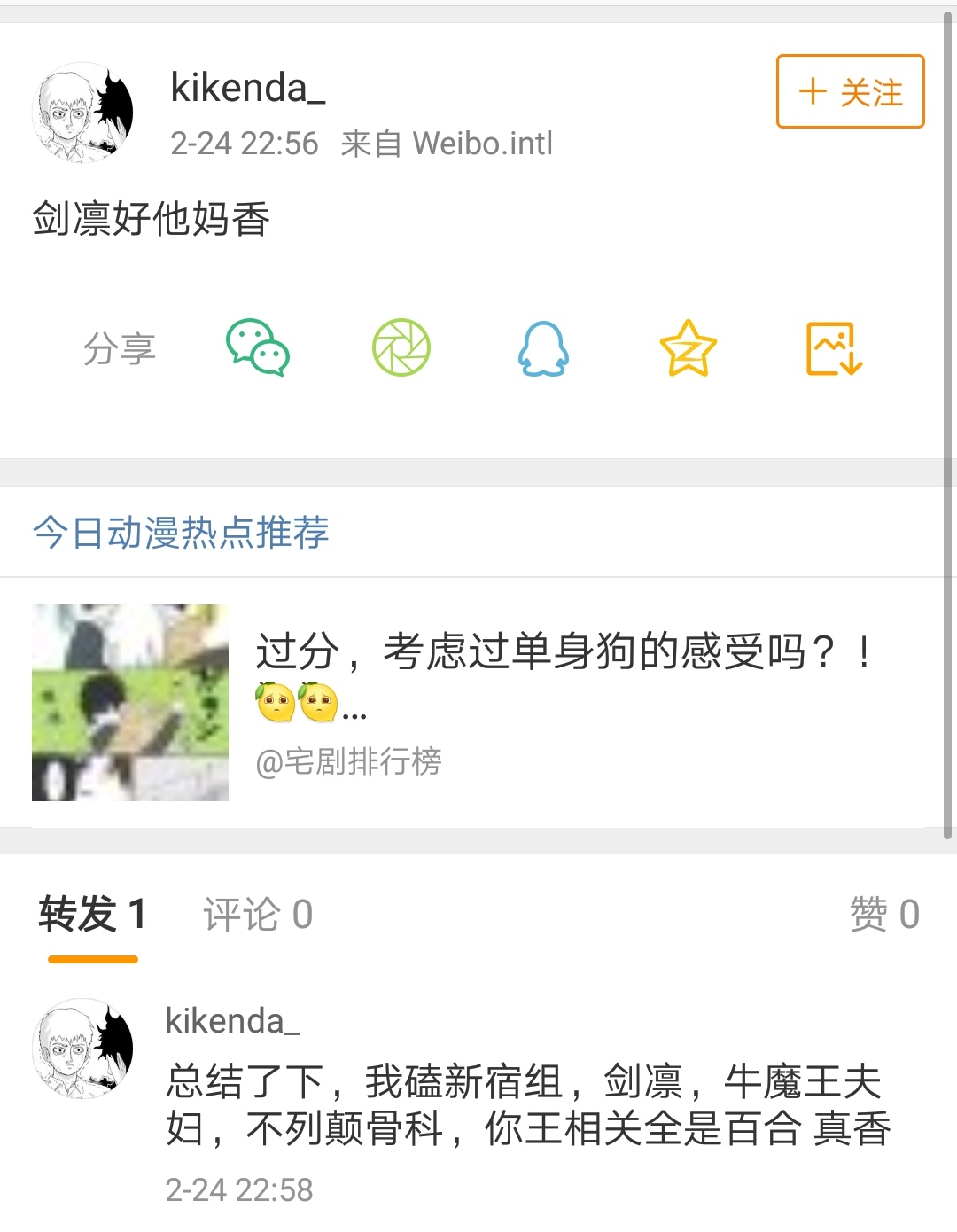Image resolution: width=957 pixels, height=1232 pixels.
Task: Share the post to QQ
Action: (x=543, y=347)
